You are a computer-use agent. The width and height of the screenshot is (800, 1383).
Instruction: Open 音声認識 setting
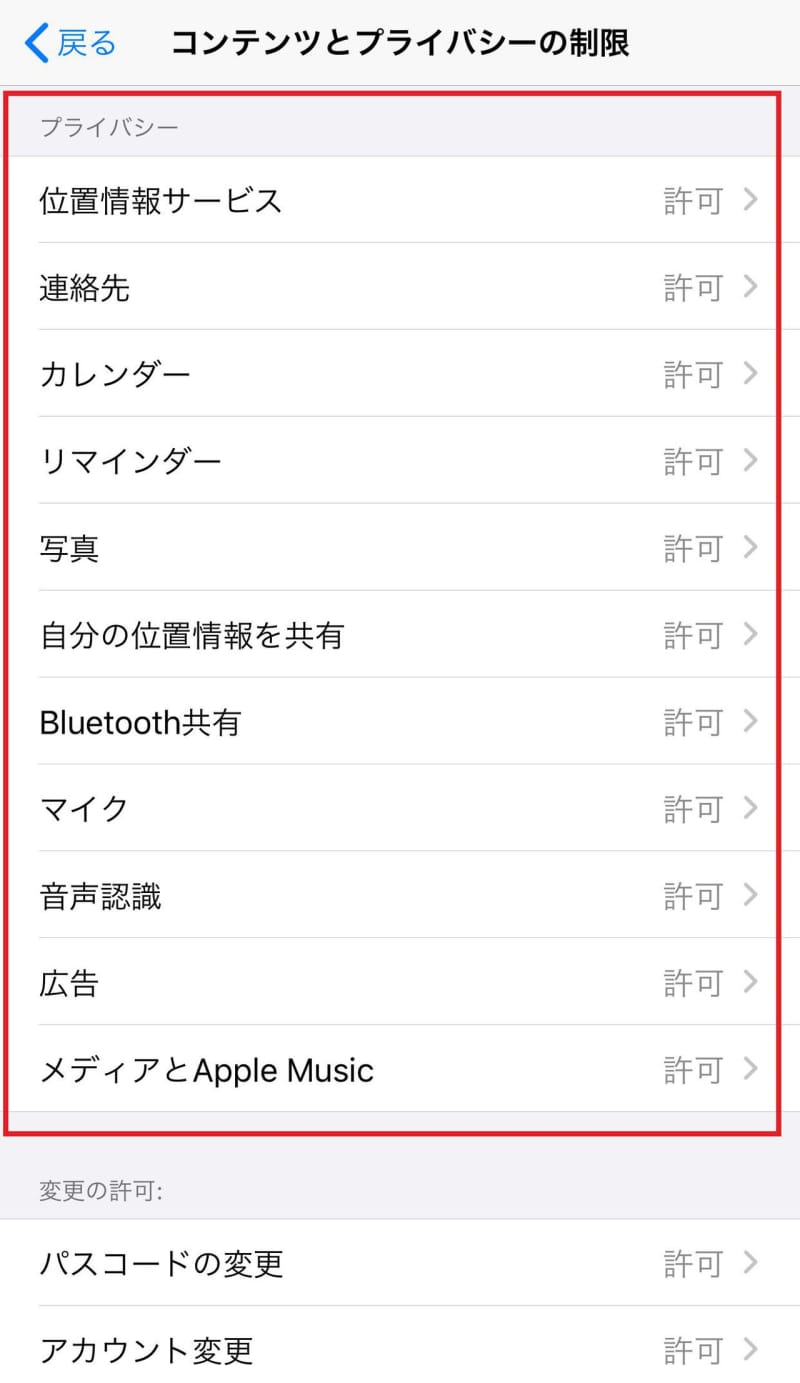pyautogui.click(x=400, y=896)
